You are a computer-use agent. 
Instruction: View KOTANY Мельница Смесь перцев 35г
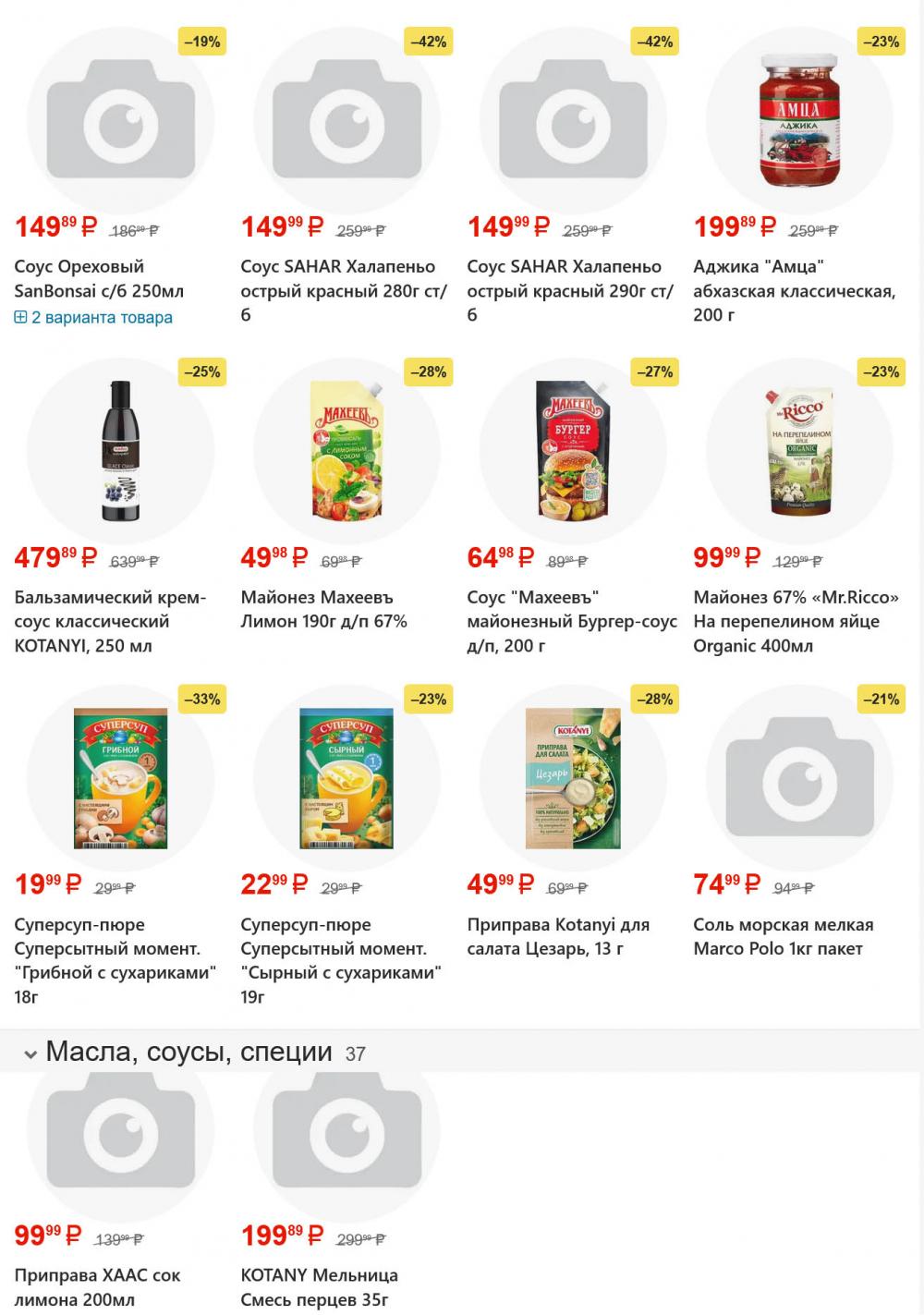click(319, 1286)
